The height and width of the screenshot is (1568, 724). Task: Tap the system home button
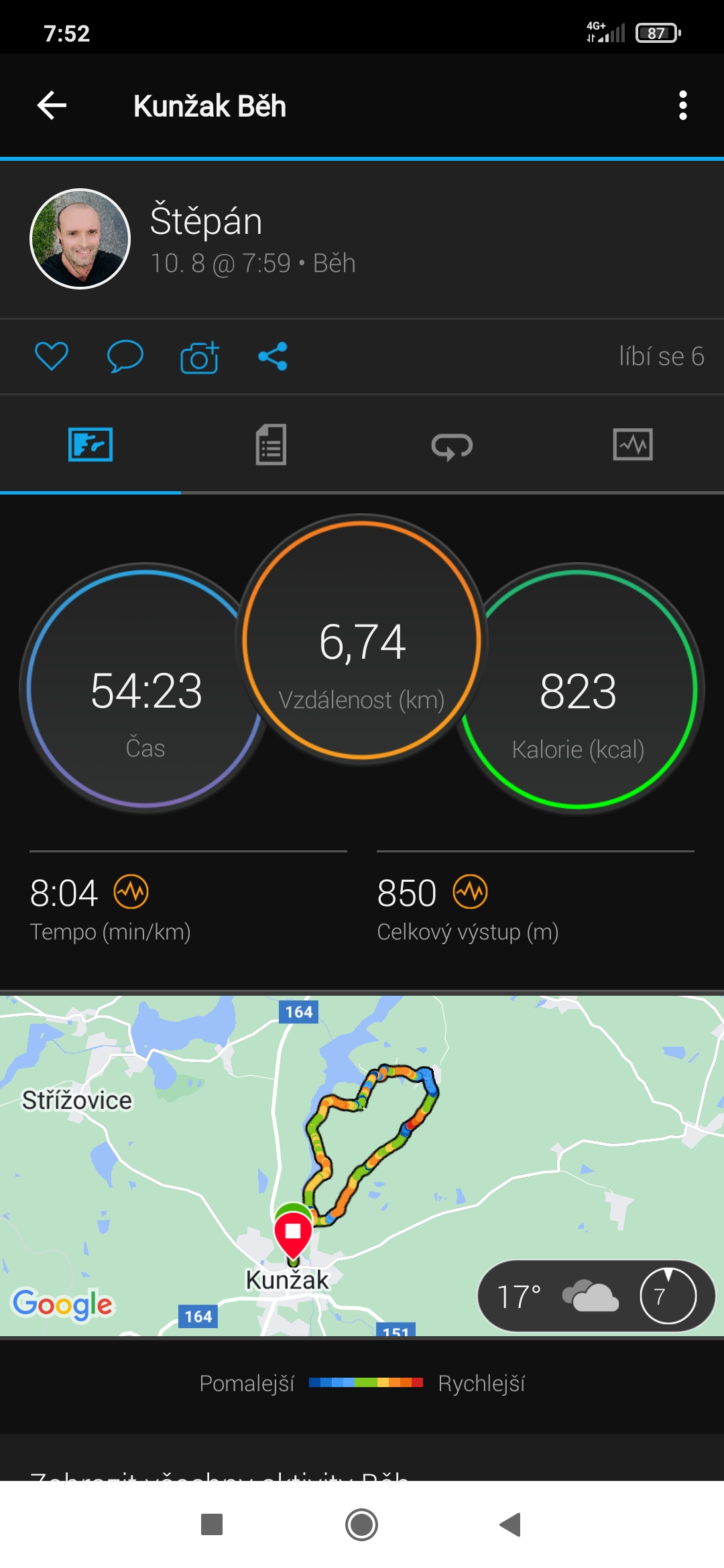[x=362, y=1524]
